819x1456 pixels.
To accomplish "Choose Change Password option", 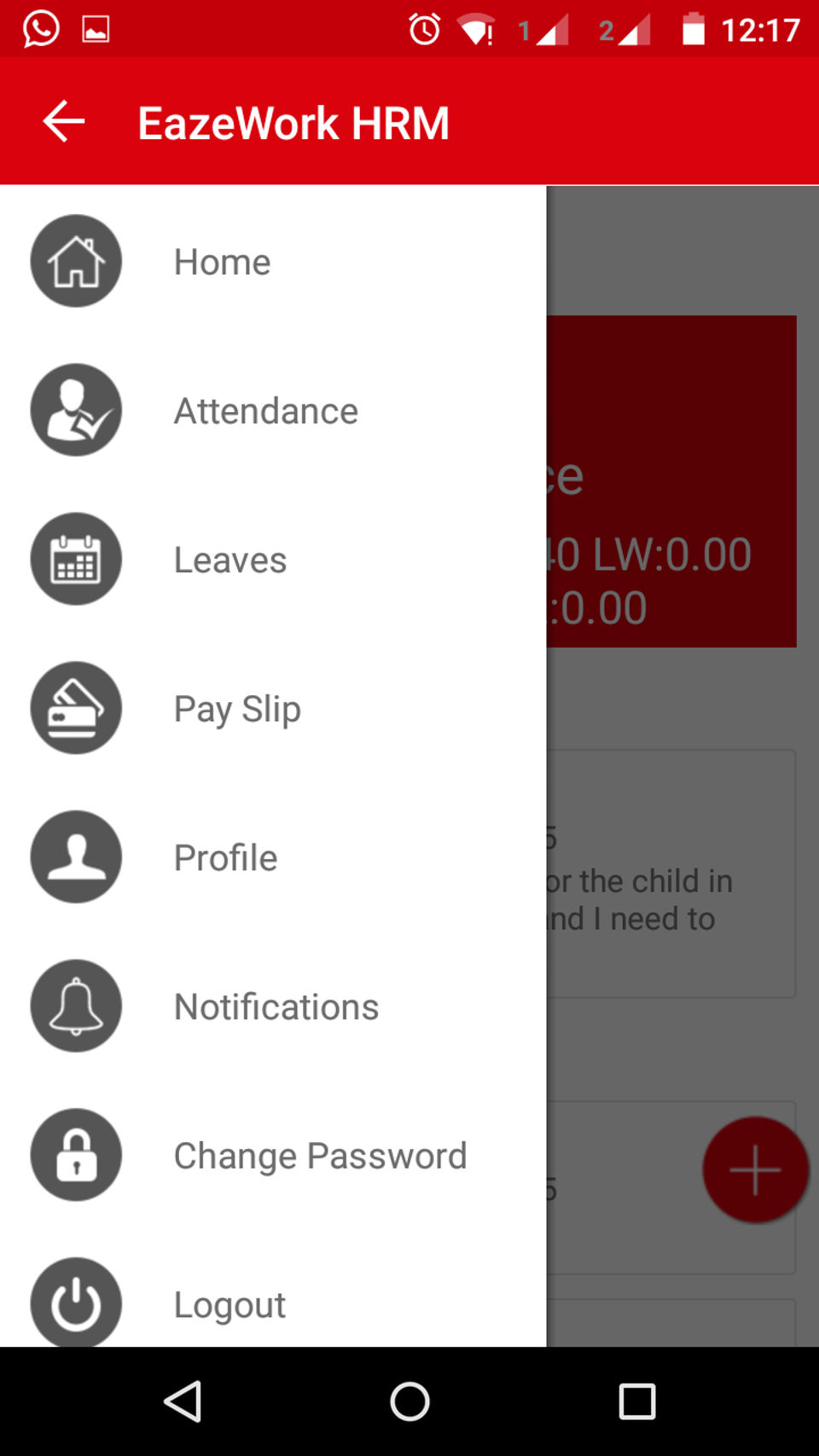I will click(320, 1156).
